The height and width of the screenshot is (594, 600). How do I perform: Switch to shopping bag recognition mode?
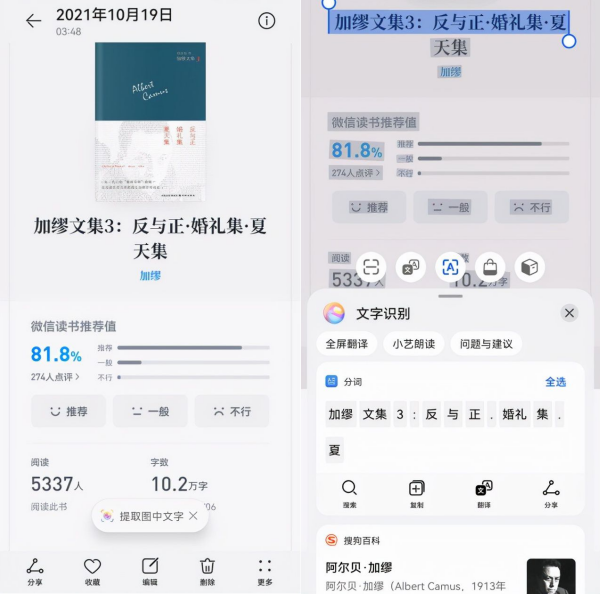(x=490, y=267)
